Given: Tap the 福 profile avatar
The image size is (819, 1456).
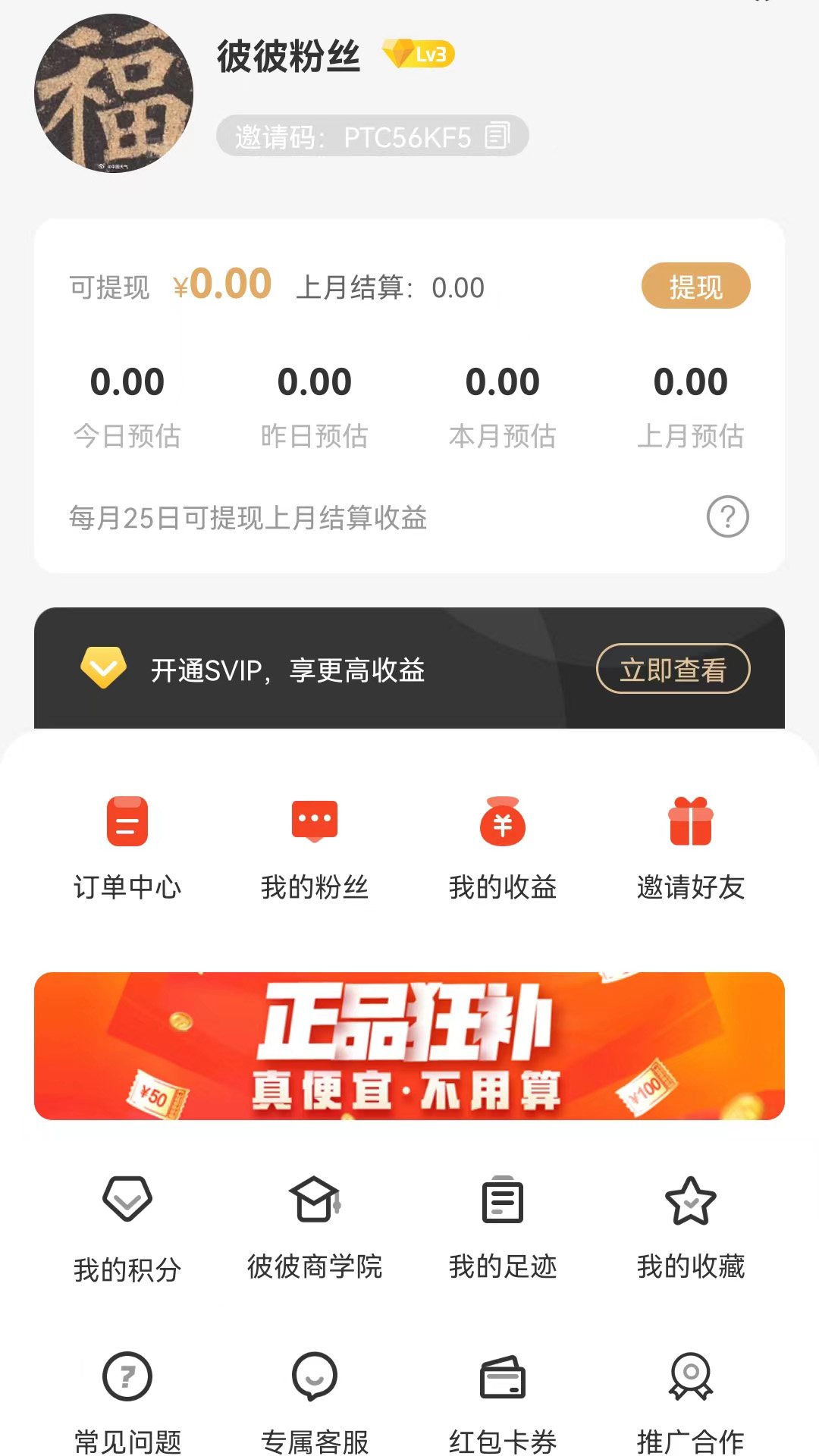Looking at the screenshot, I should (x=114, y=93).
